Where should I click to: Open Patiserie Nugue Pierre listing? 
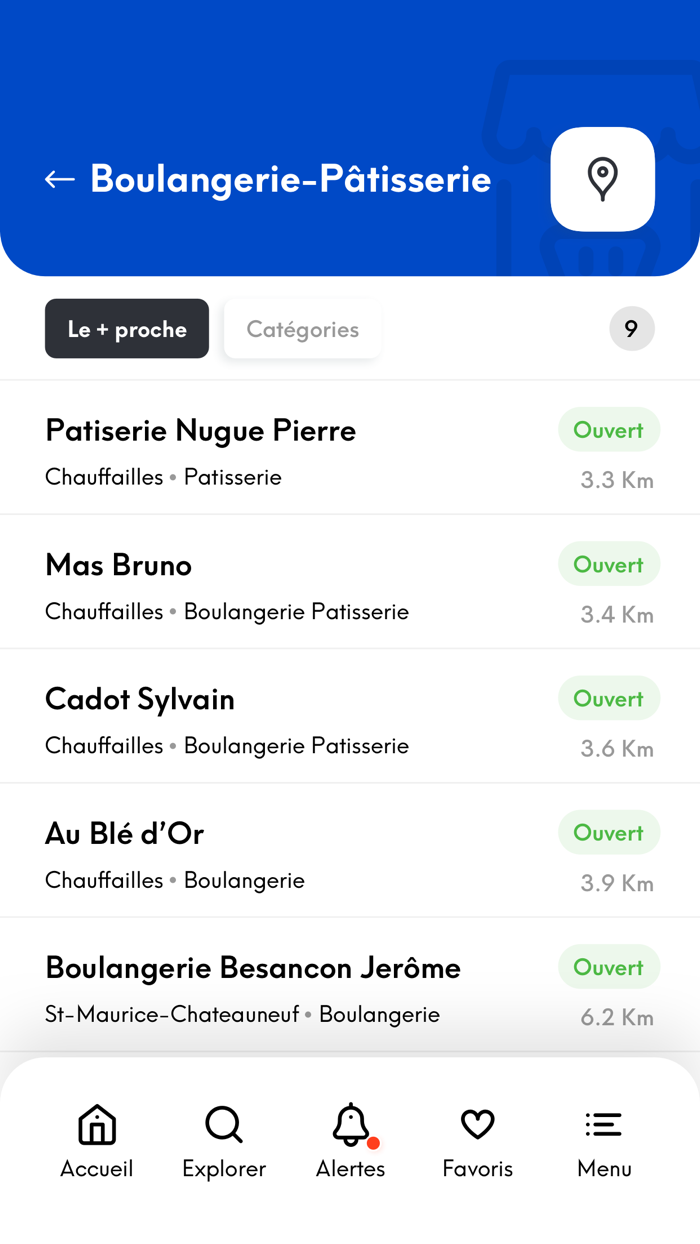coord(200,431)
